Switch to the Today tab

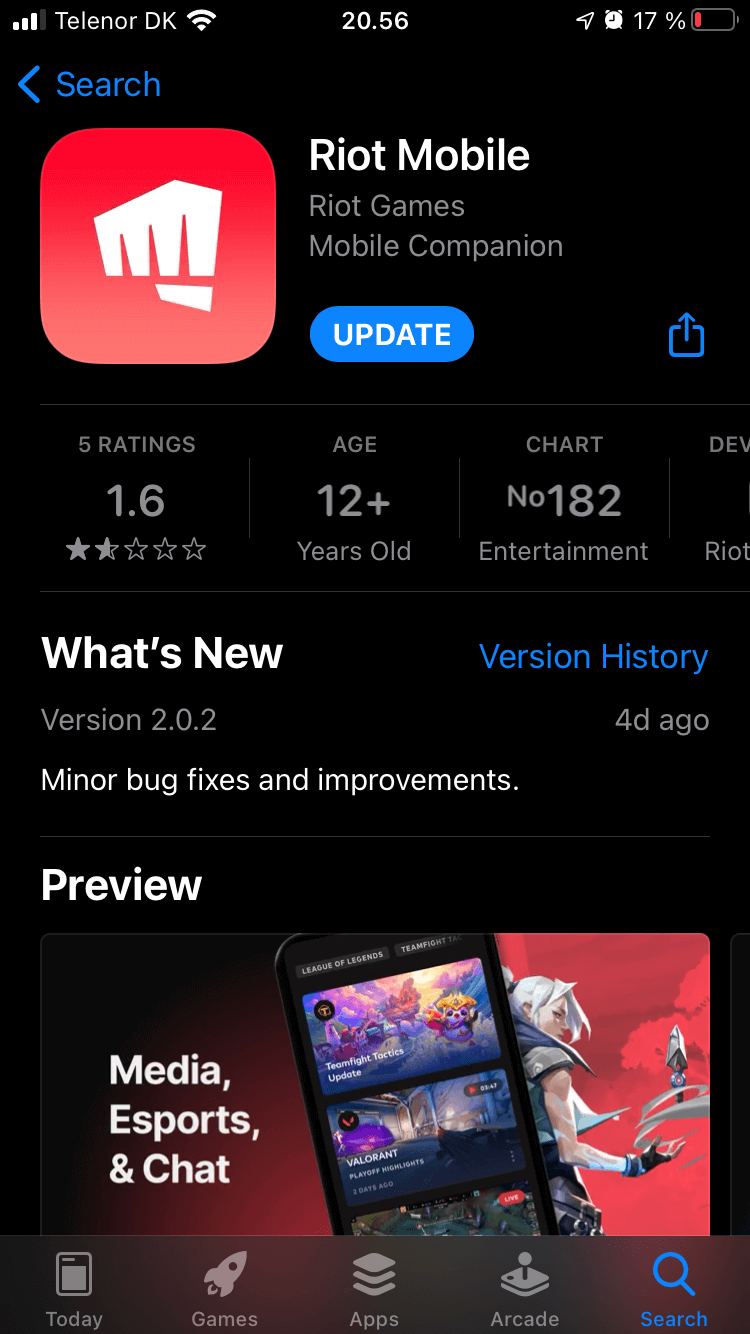[74, 1289]
